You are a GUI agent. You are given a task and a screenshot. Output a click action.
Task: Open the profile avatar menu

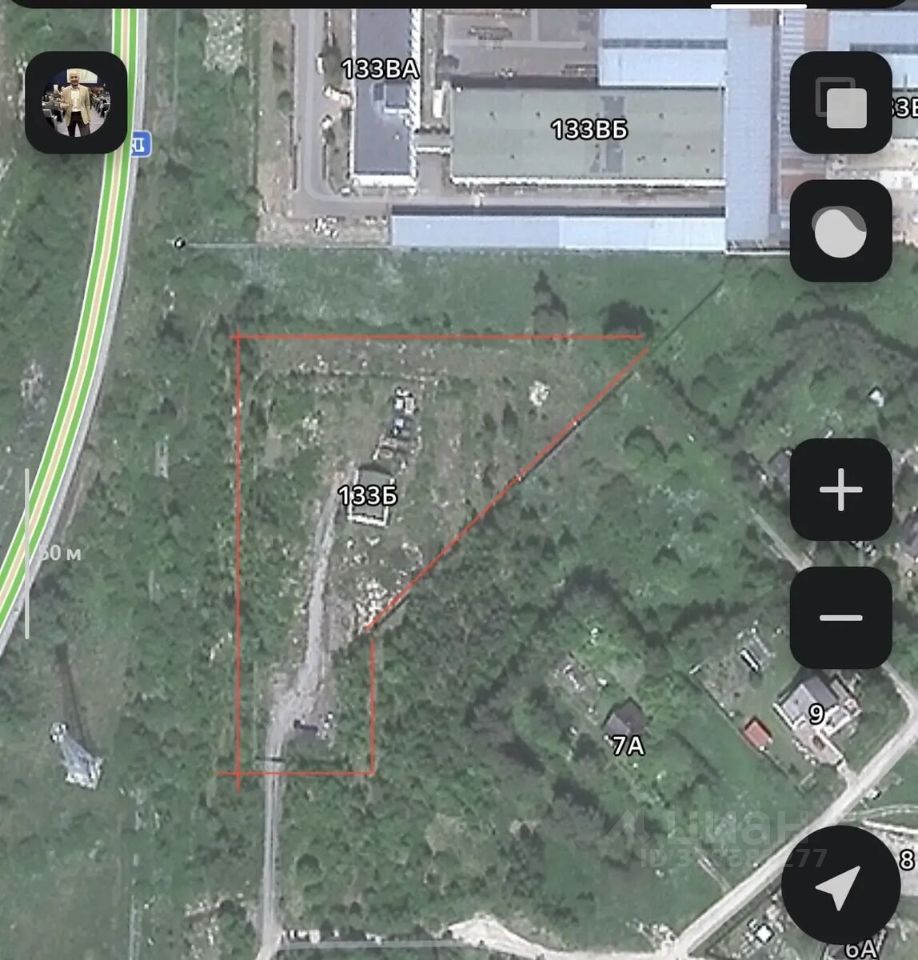[x=76, y=103]
